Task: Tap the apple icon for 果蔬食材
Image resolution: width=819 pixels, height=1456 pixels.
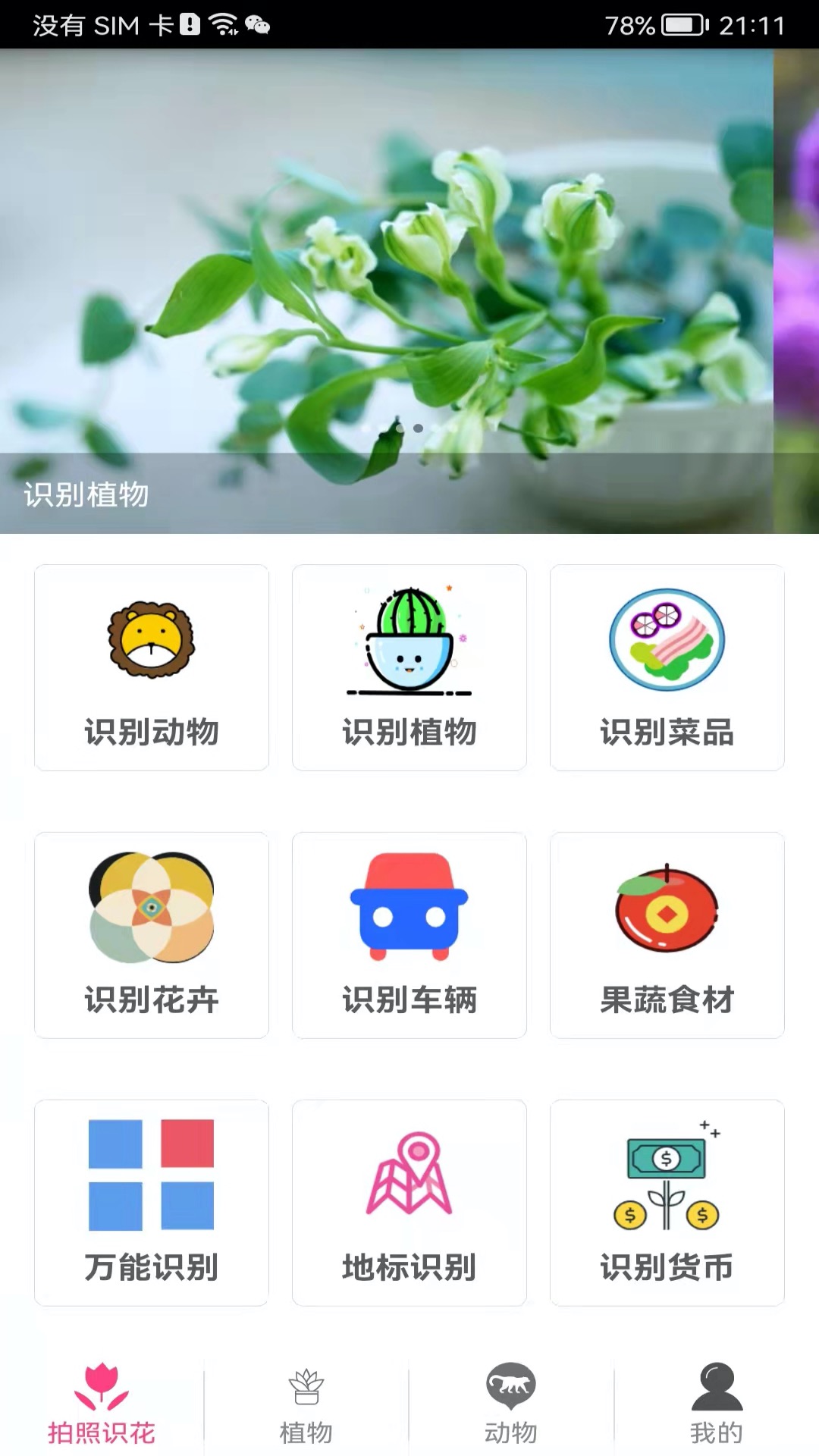Action: coord(667,908)
